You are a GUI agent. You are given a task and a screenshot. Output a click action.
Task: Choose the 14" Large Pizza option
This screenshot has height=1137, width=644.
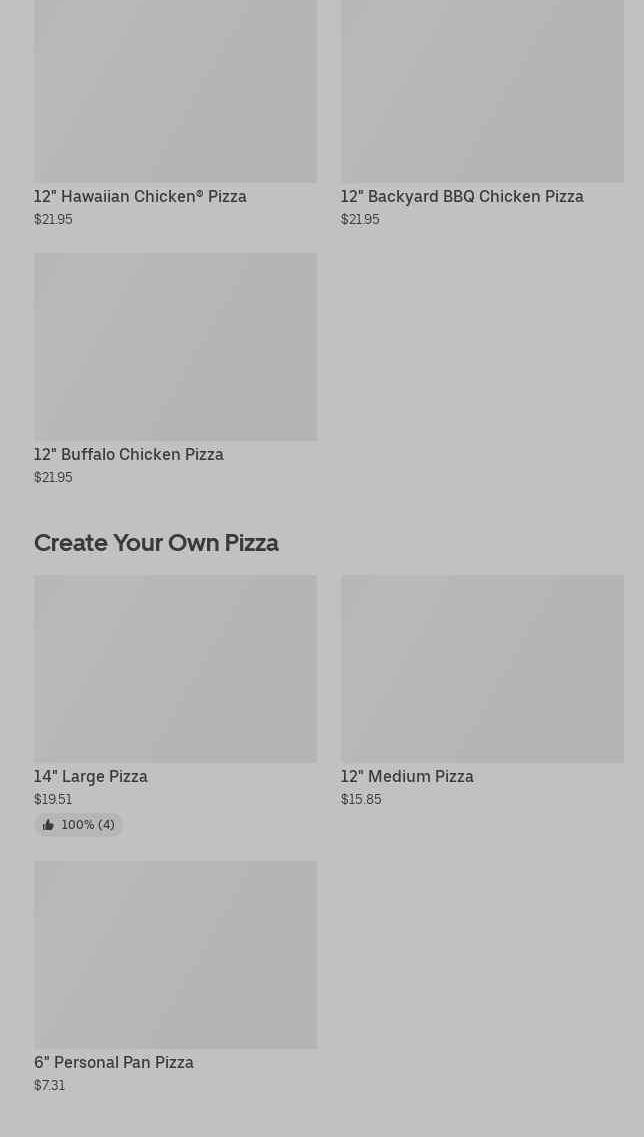(x=176, y=706)
